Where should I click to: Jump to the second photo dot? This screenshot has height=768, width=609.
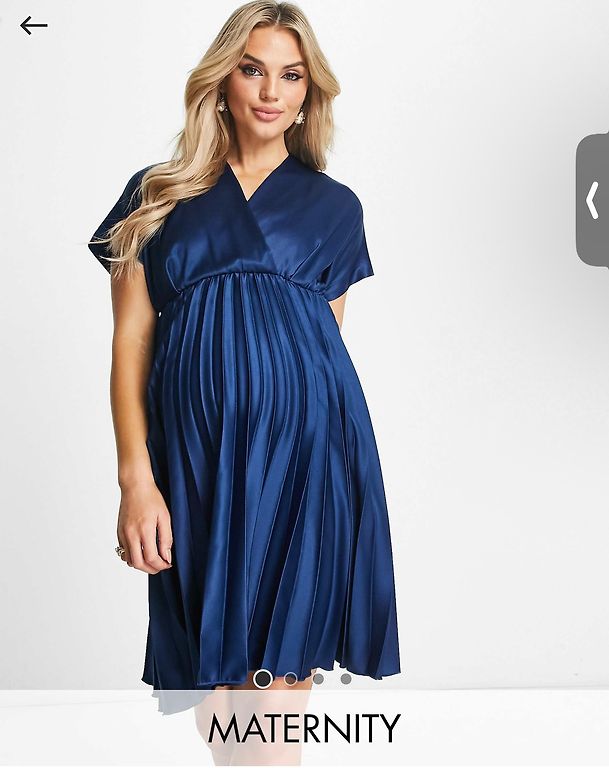click(291, 678)
